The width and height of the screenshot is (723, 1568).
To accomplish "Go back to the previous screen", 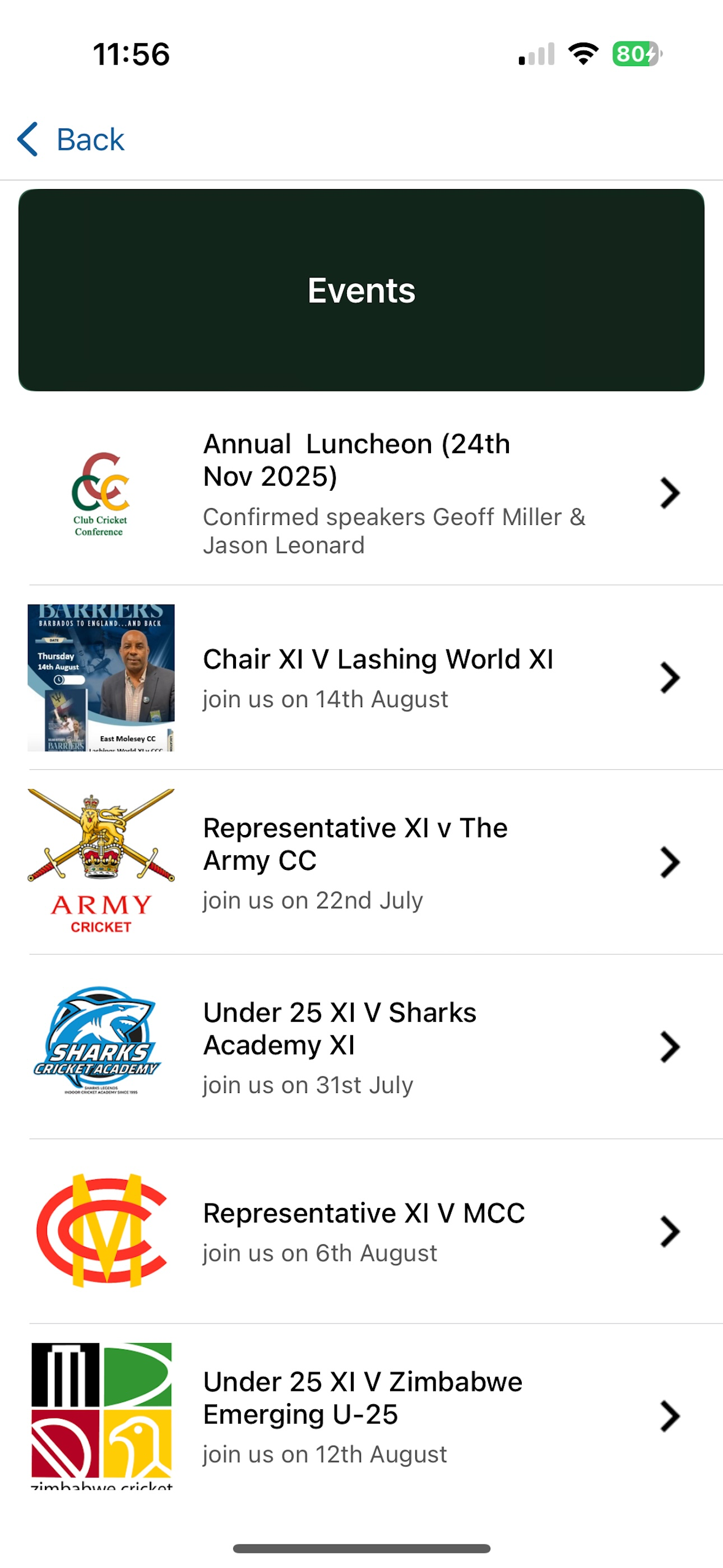I will (x=71, y=140).
